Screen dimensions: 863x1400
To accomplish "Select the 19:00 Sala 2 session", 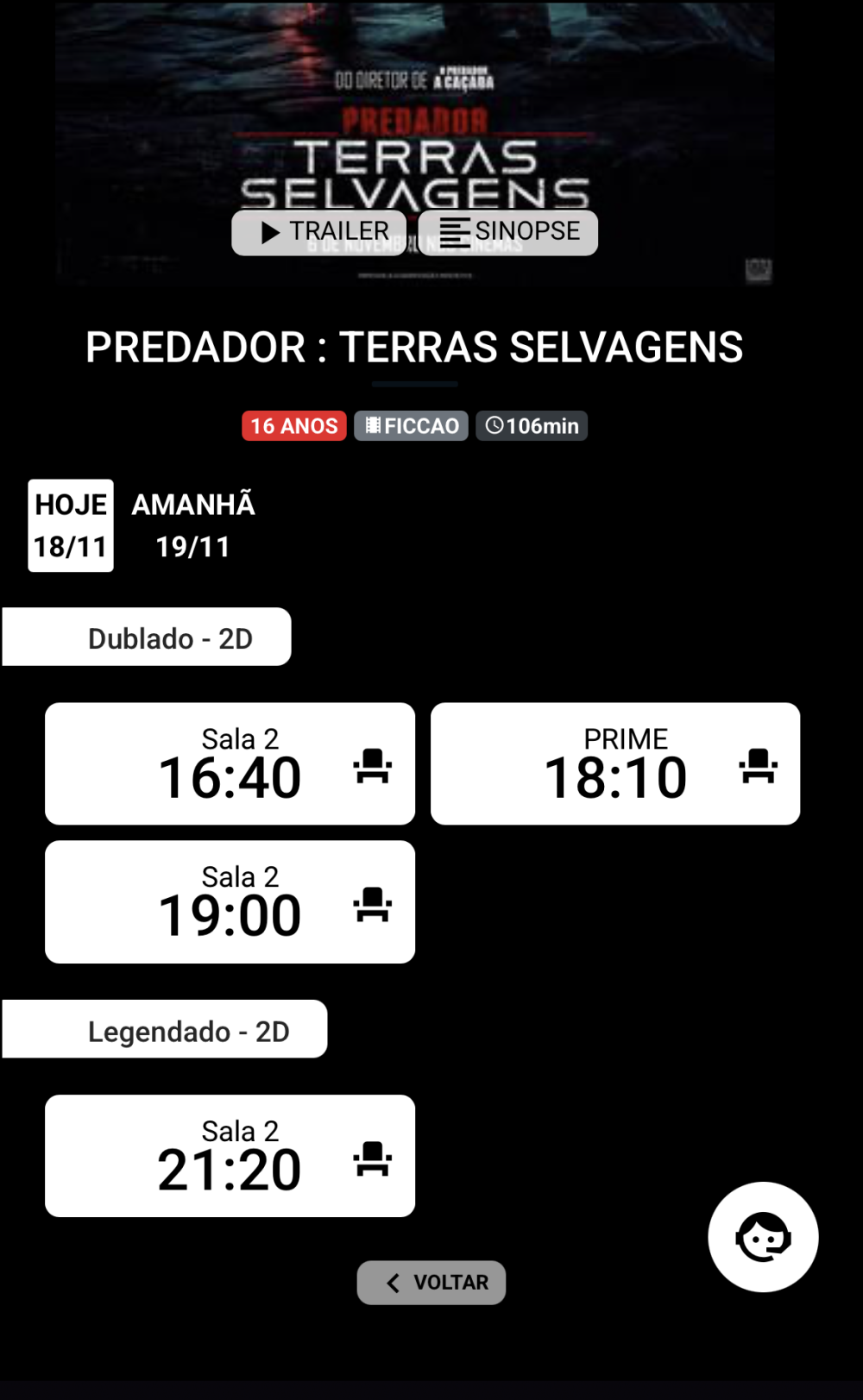I will [x=230, y=901].
